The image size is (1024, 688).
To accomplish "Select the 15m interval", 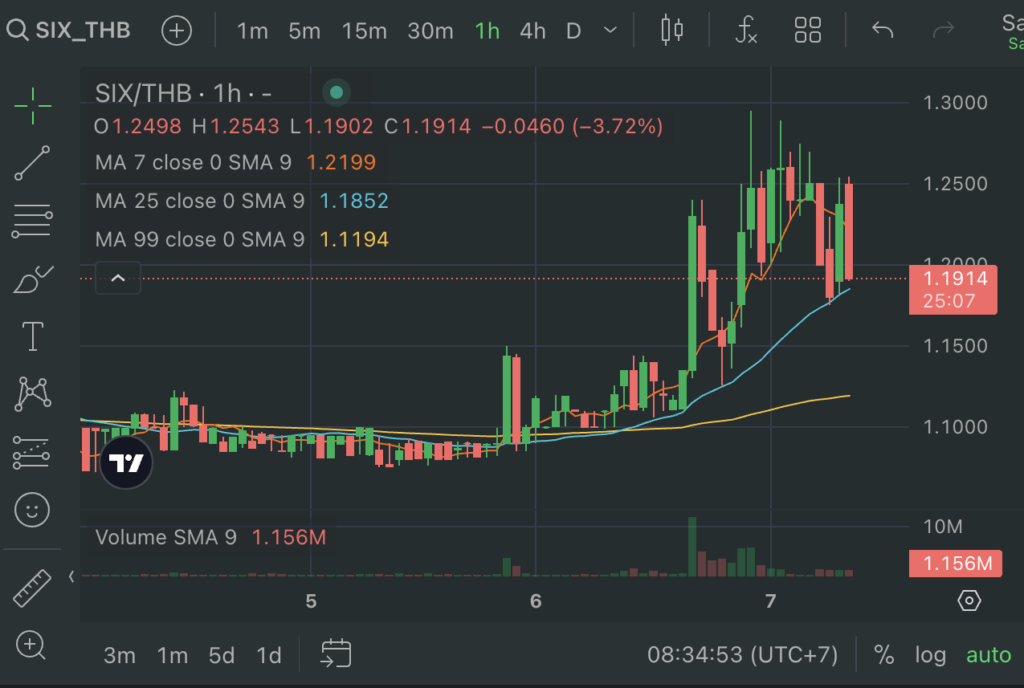I will [x=364, y=31].
